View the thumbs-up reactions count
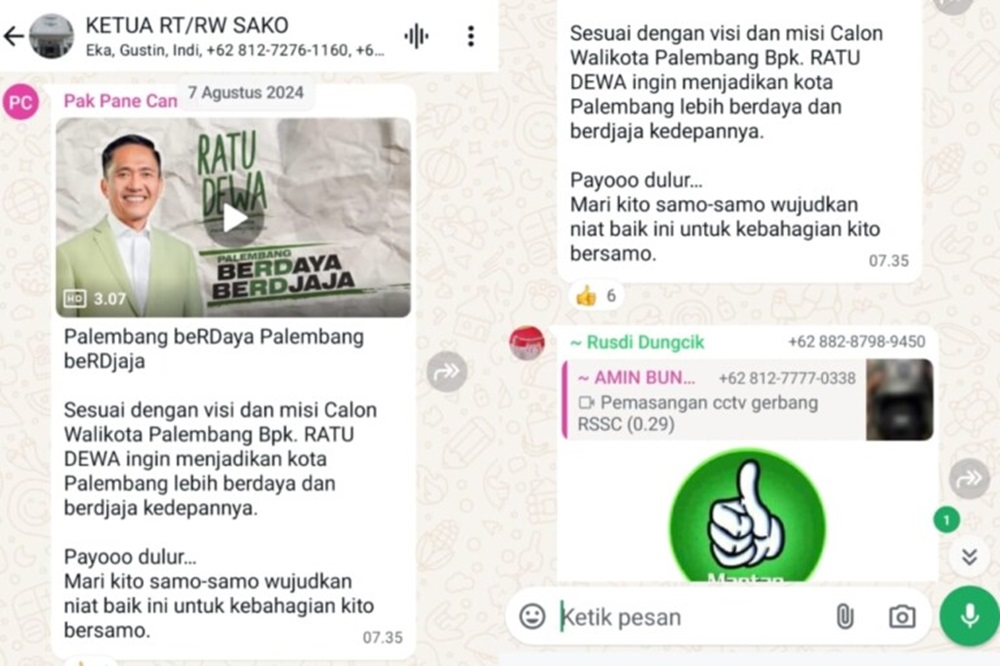1000x666 pixels. point(596,295)
